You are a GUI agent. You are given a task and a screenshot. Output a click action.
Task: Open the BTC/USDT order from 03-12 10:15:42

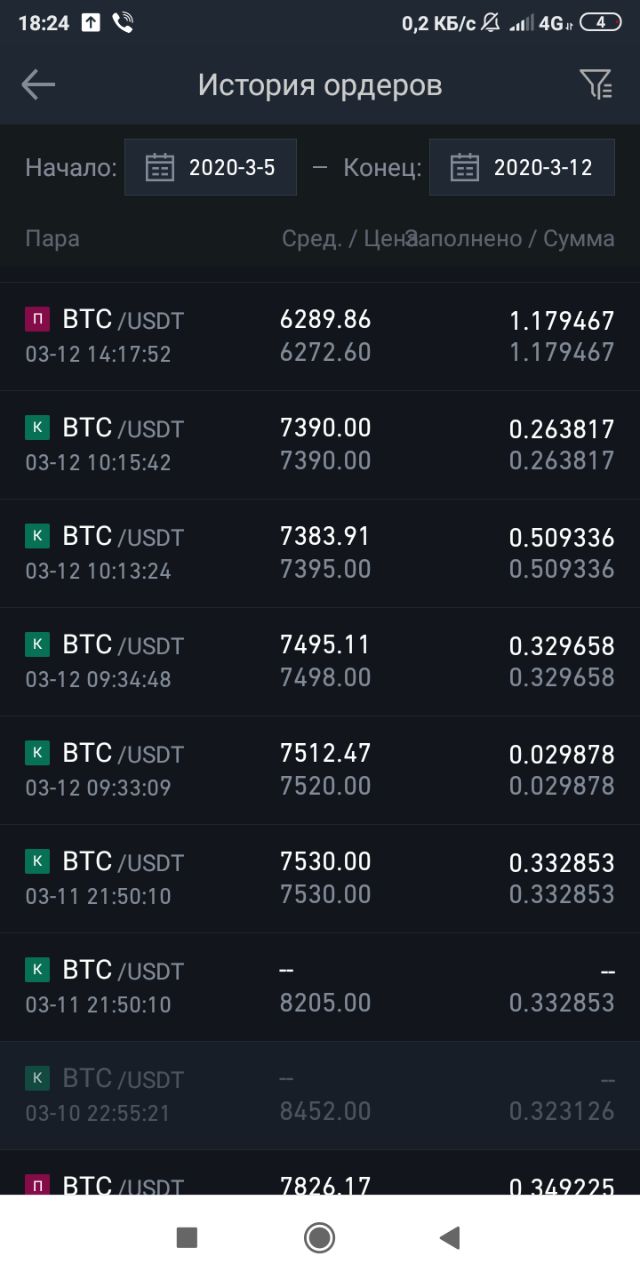[320, 445]
